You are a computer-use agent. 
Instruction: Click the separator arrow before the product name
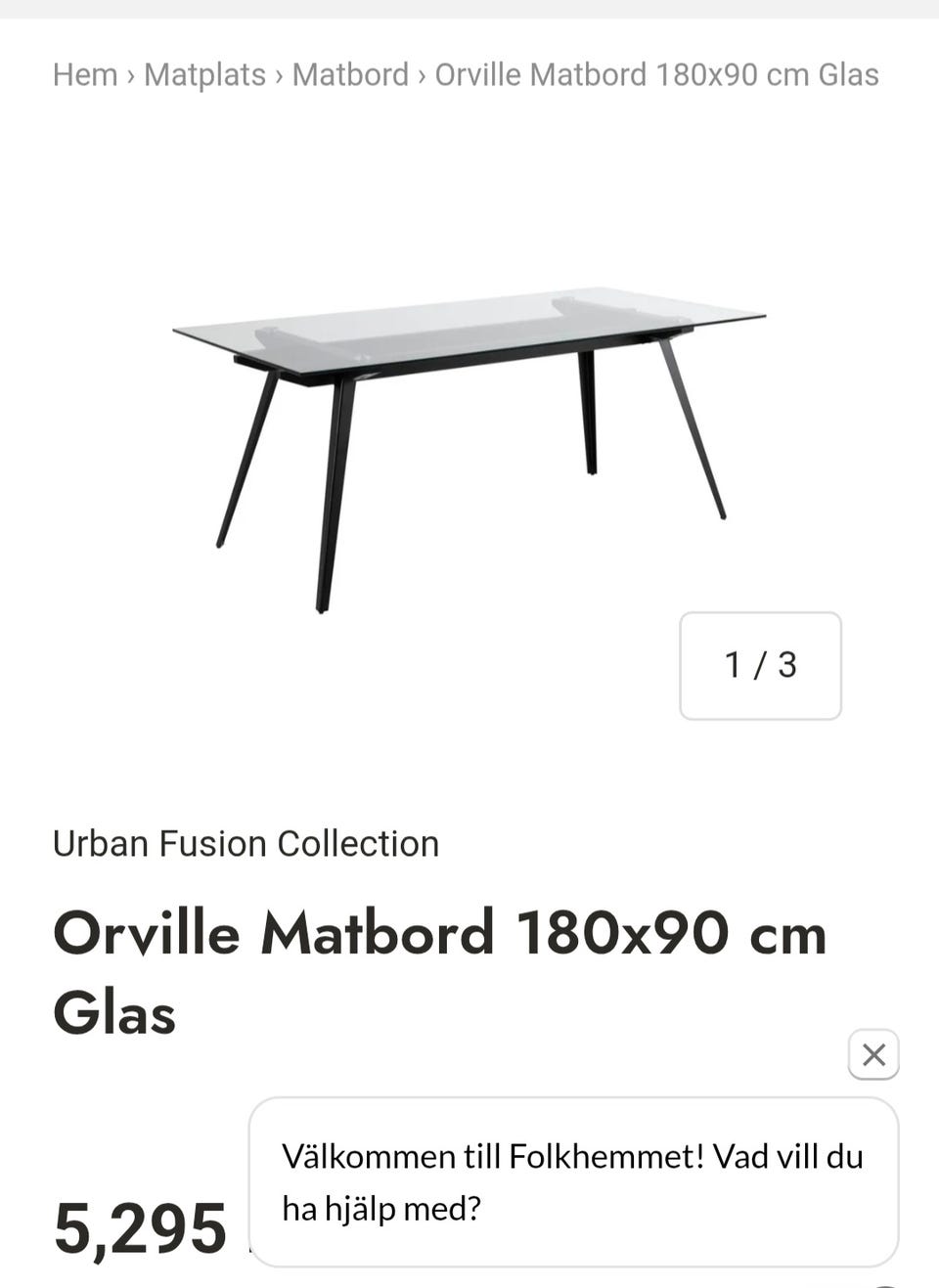[421, 74]
